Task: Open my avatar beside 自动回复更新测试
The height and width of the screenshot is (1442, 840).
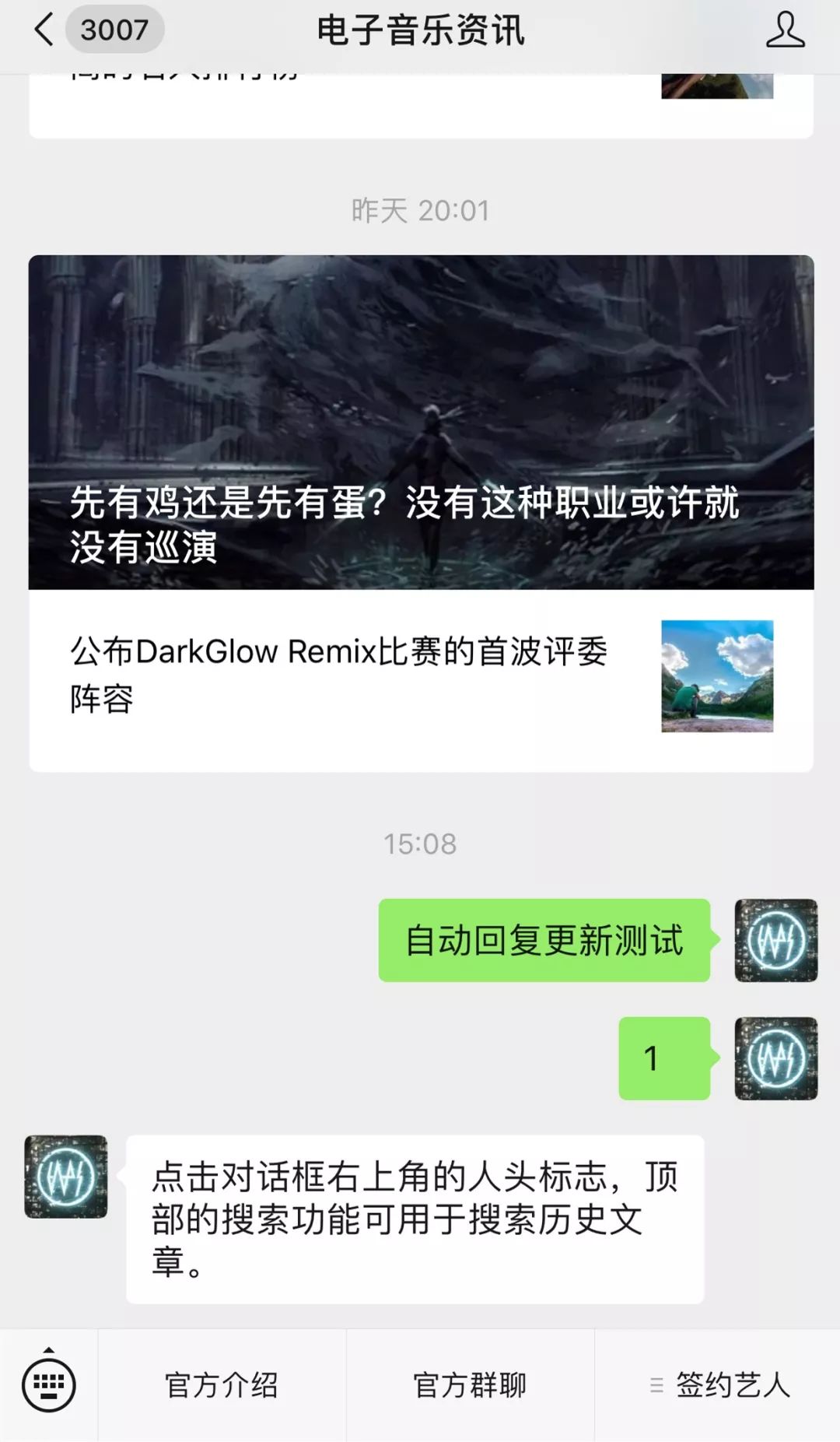Action: pyautogui.click(x=775, y=940)
